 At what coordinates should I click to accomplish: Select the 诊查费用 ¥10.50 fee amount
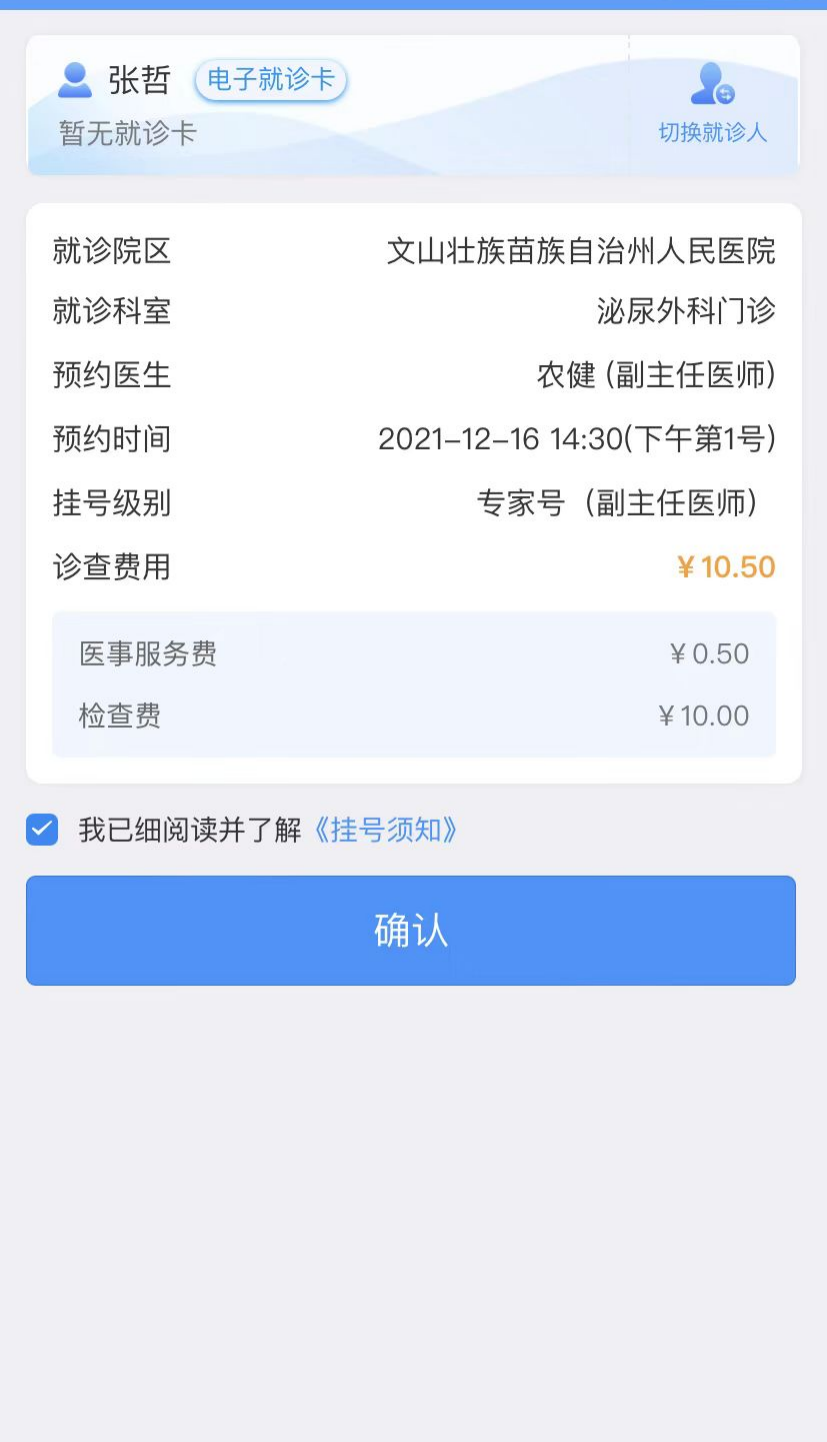723,566
